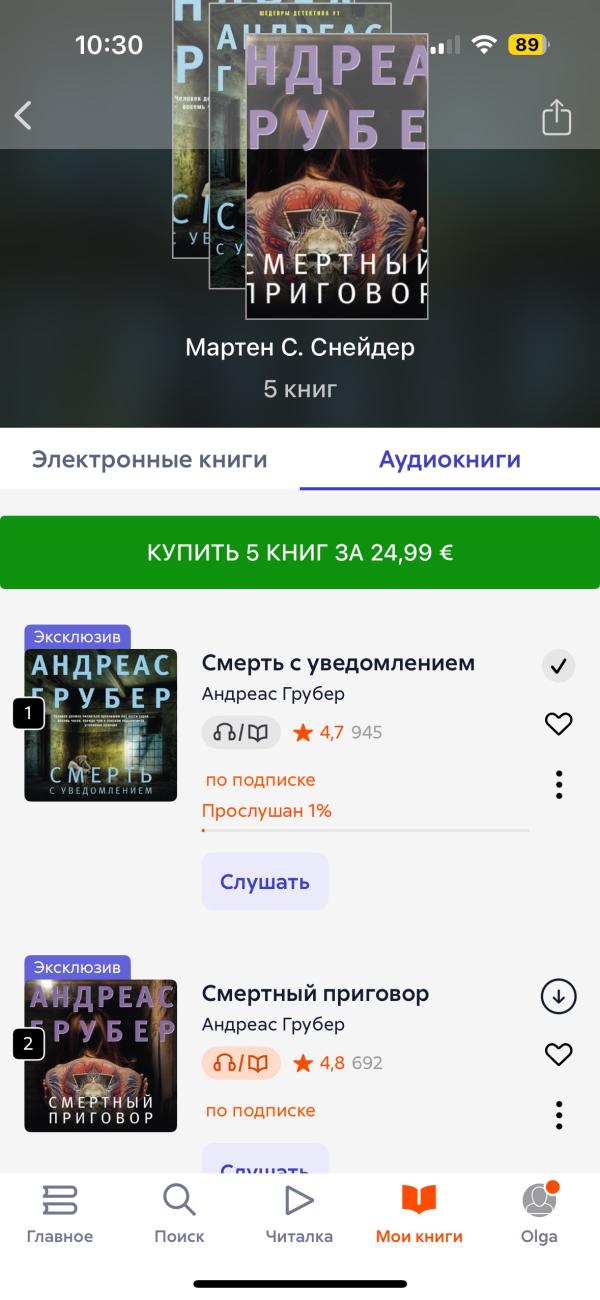
Task: Tap the downloaded checkmark for Смерть с уведомлением
Action: tap(558, 666)
